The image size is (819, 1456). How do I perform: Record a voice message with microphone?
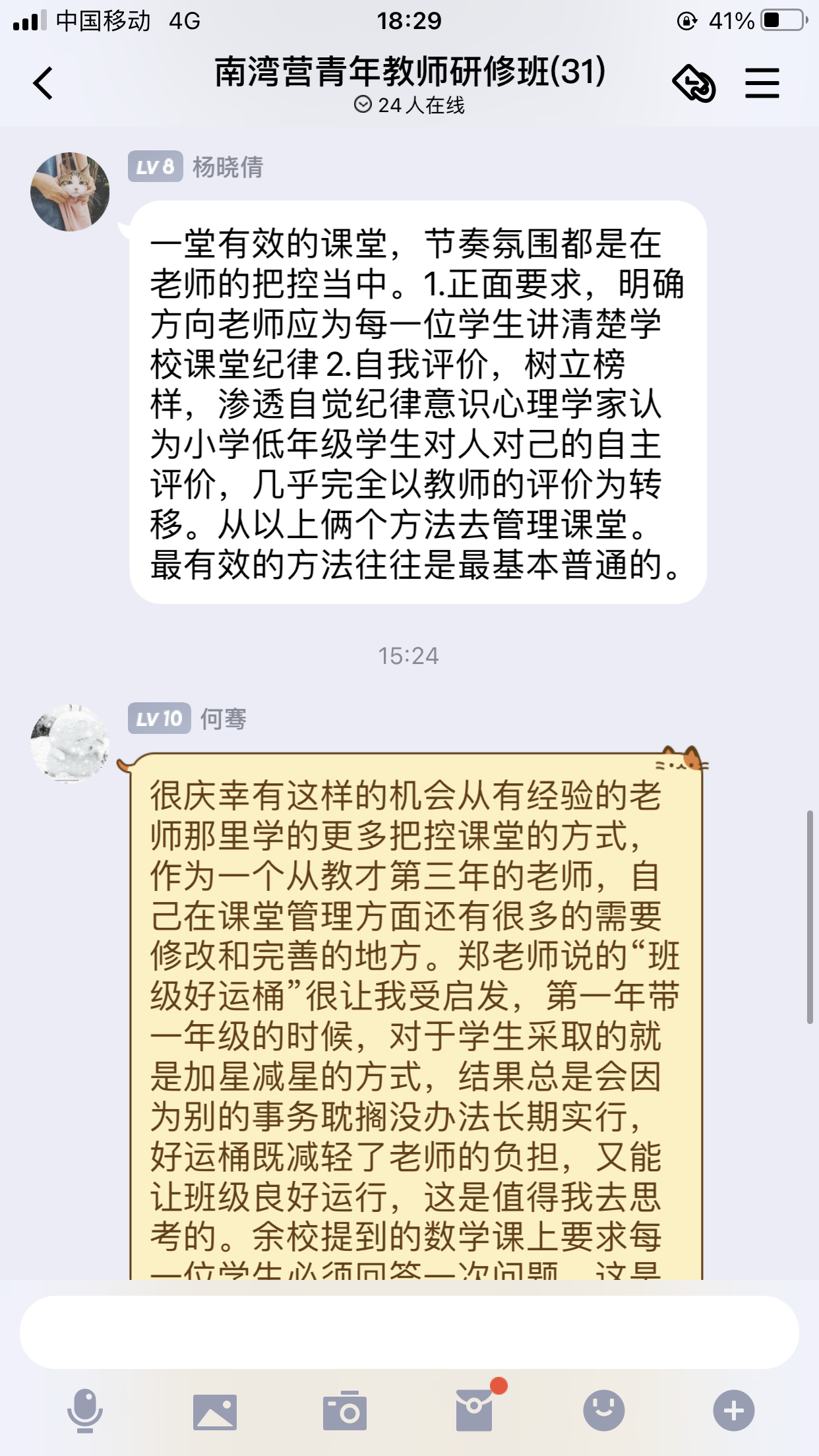tap(85, 1411)
